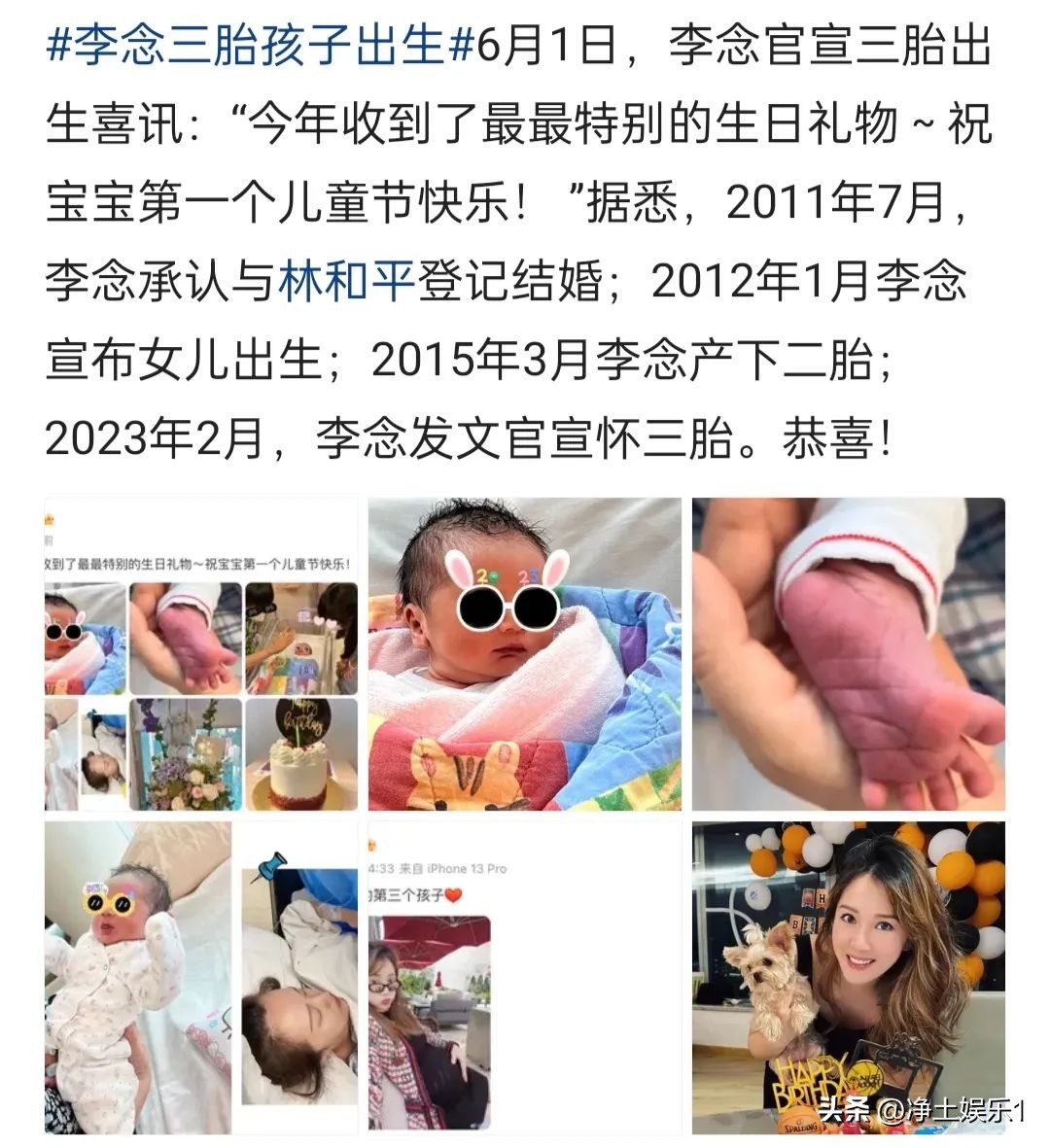View the photo of the baby in white onesie

[201, 977]
